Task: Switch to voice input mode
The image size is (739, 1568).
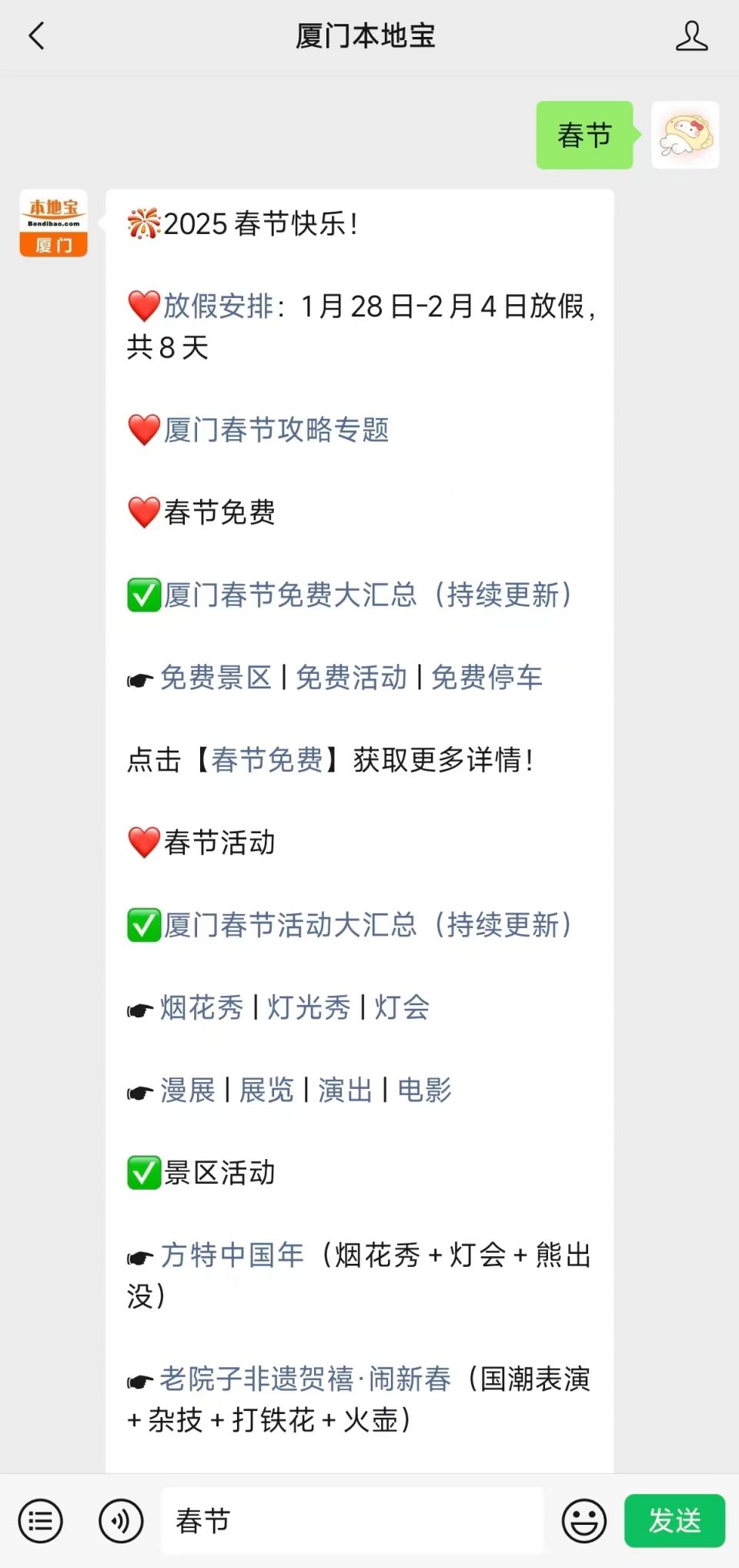Action: pyautogui.click(x=121, y=1521)
